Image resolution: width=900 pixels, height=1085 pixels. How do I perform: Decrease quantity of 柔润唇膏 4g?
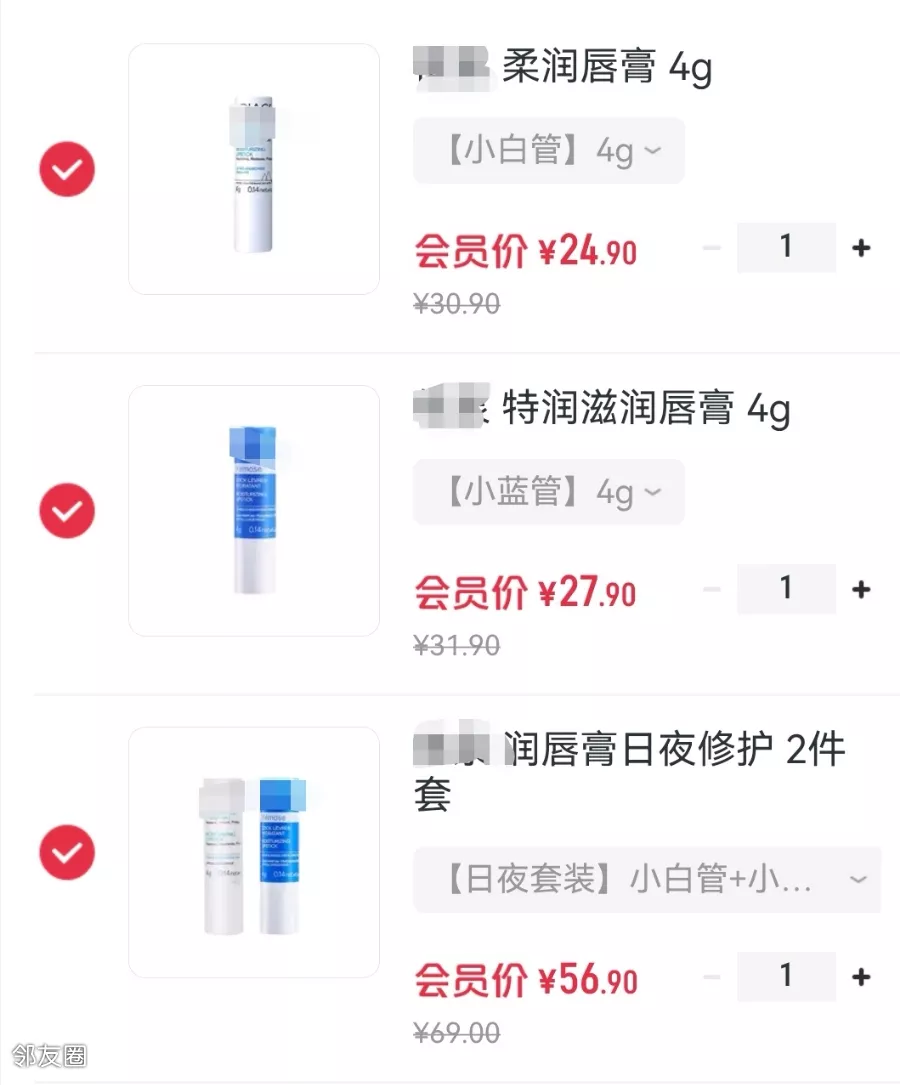[712, 248]
